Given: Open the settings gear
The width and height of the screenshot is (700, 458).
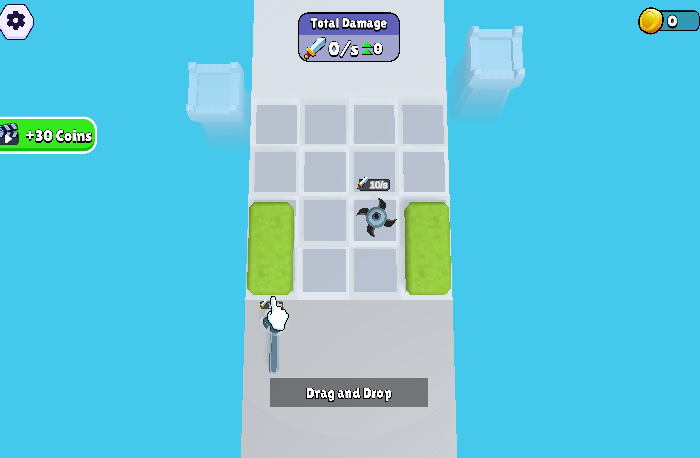Looking at the screenshot, I should (x=16, y=21).
